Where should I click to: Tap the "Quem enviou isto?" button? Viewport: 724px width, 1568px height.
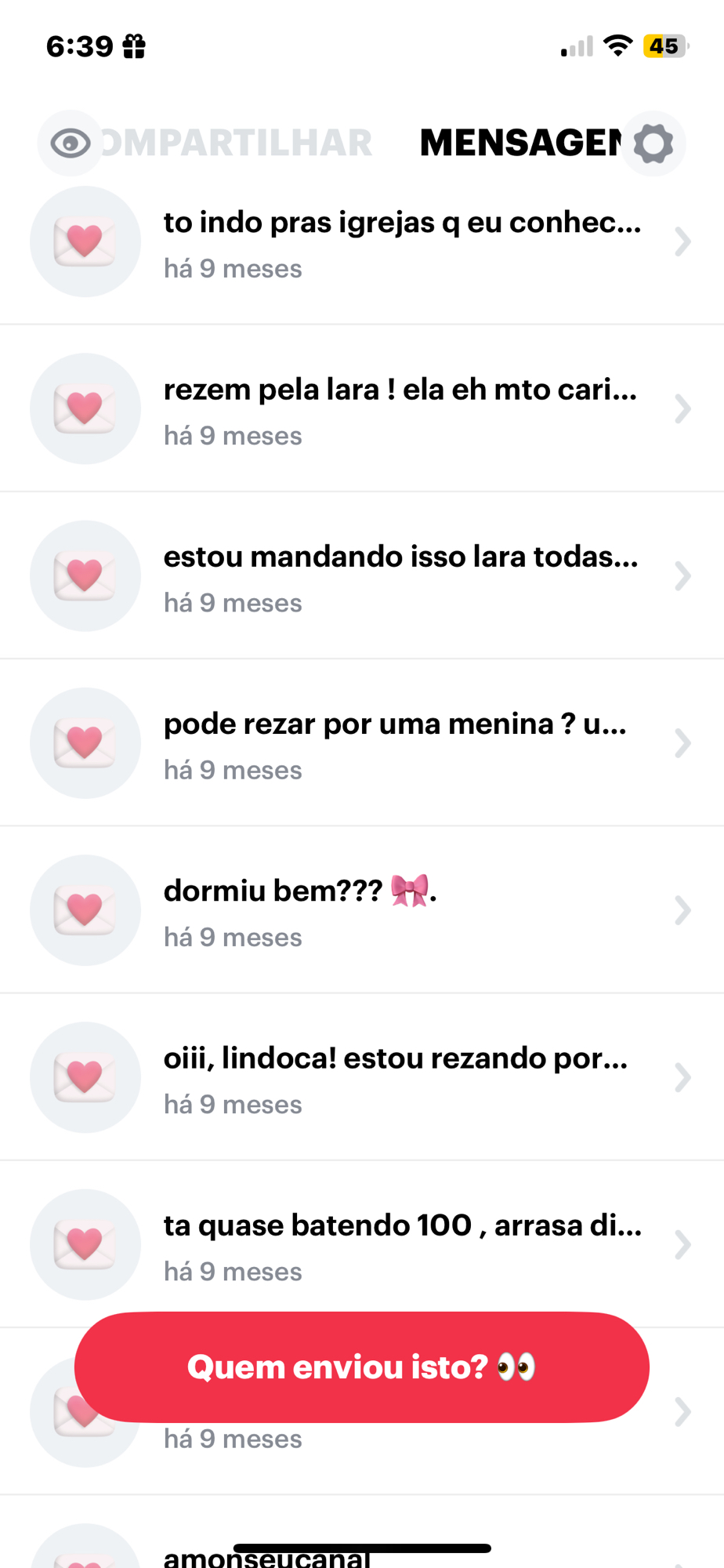[361, 1367]
